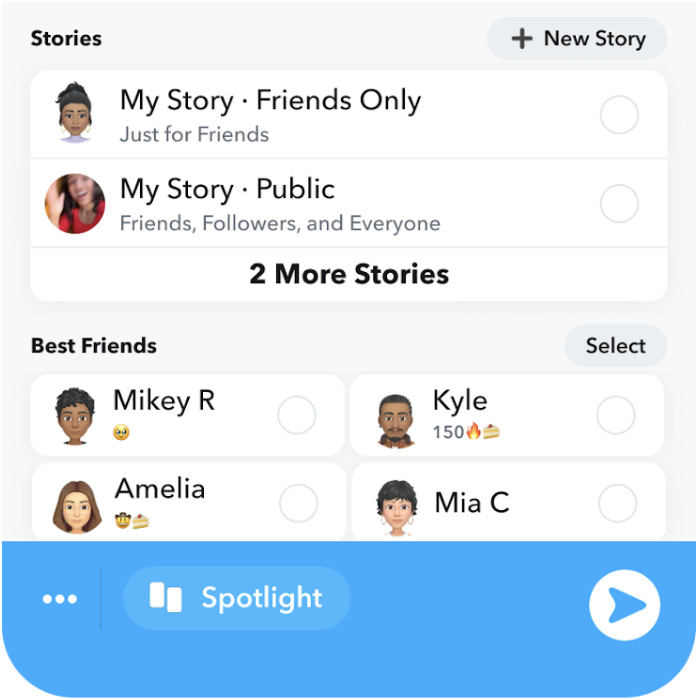700x700 pixels.
Task: Choose Kyle as recipient
Action: (x=615, y=415)
